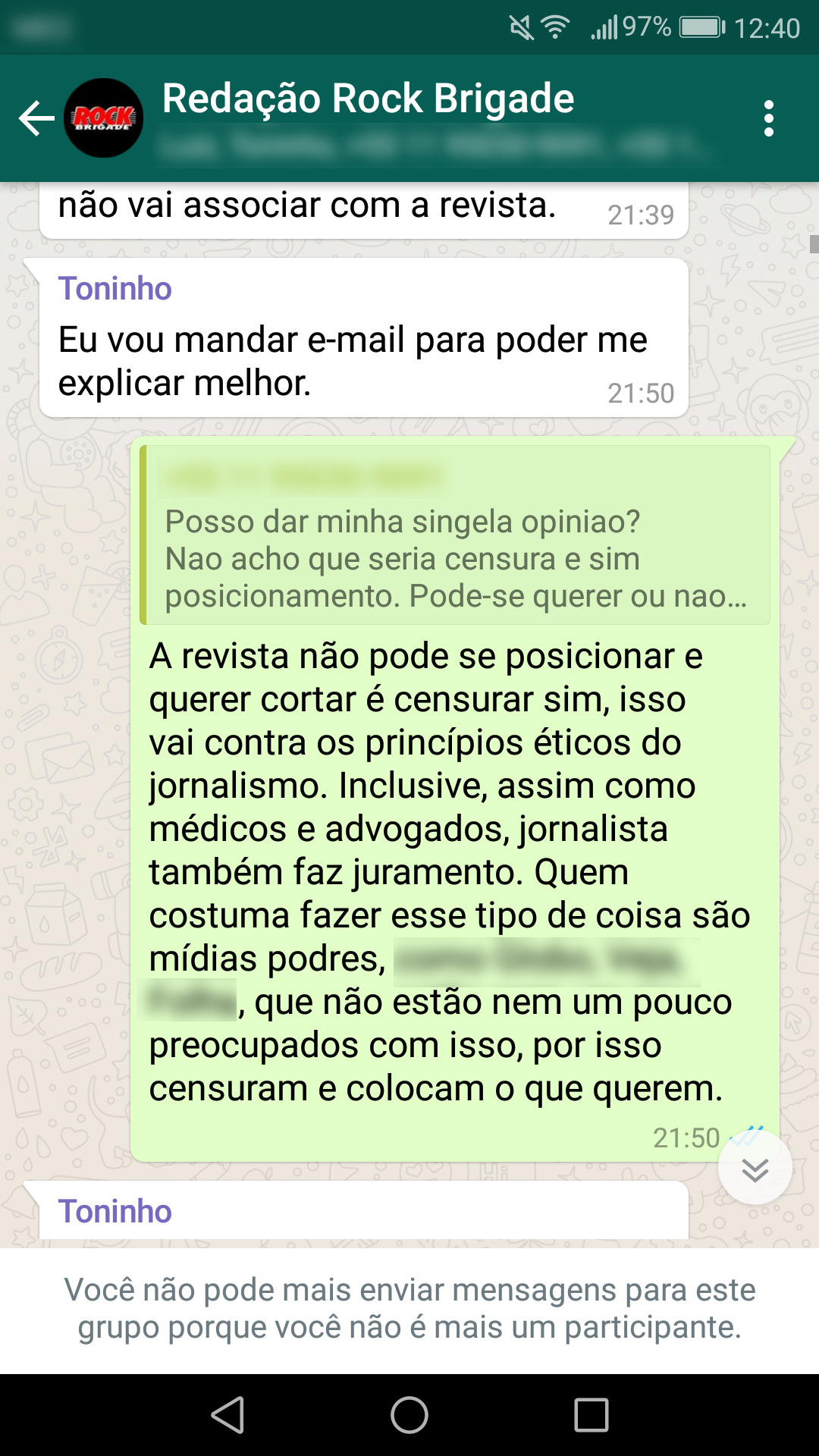
Task: Open Redação Rock Brigade group info
Action: pos(369,100)
